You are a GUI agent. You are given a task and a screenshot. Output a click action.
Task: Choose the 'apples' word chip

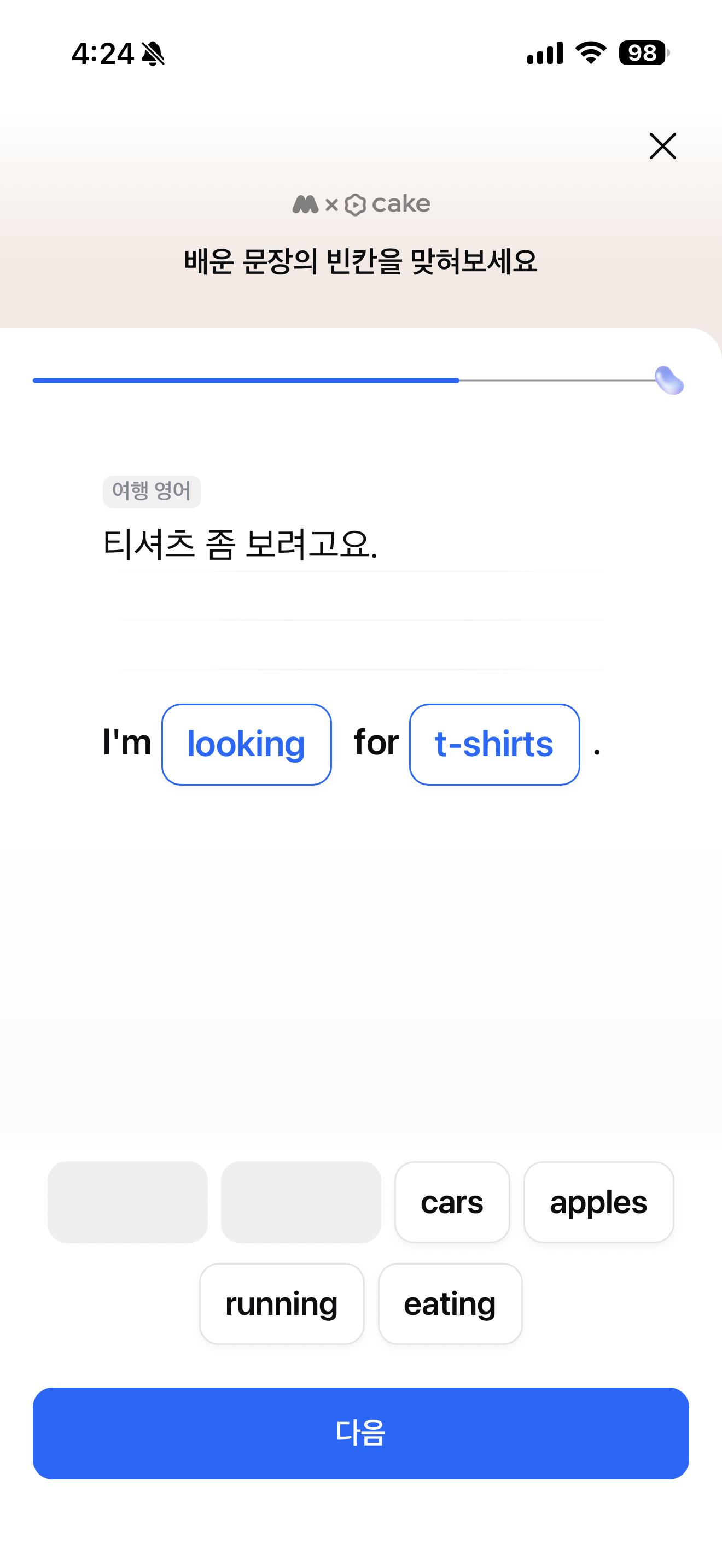click(598, 1202)
